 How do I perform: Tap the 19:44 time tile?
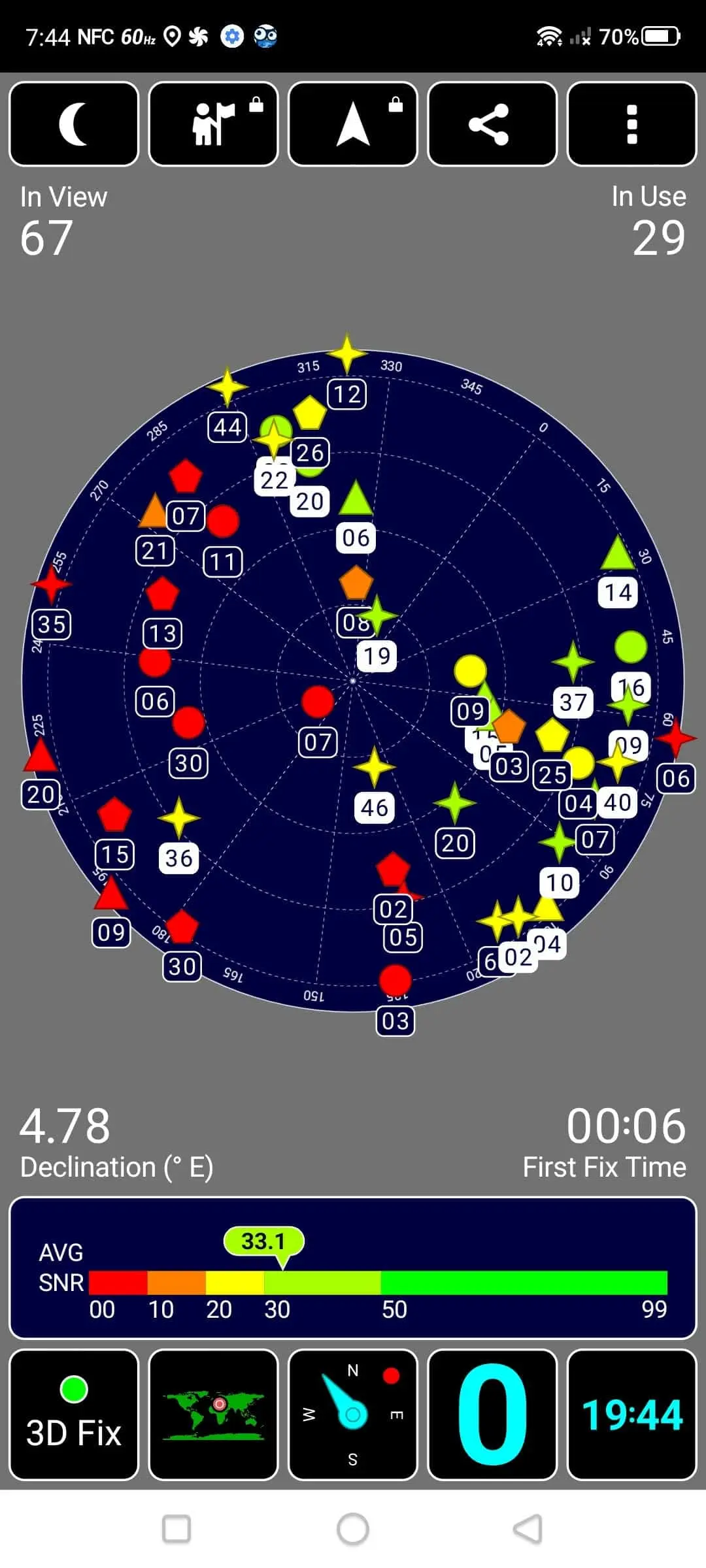point(631,1414)
